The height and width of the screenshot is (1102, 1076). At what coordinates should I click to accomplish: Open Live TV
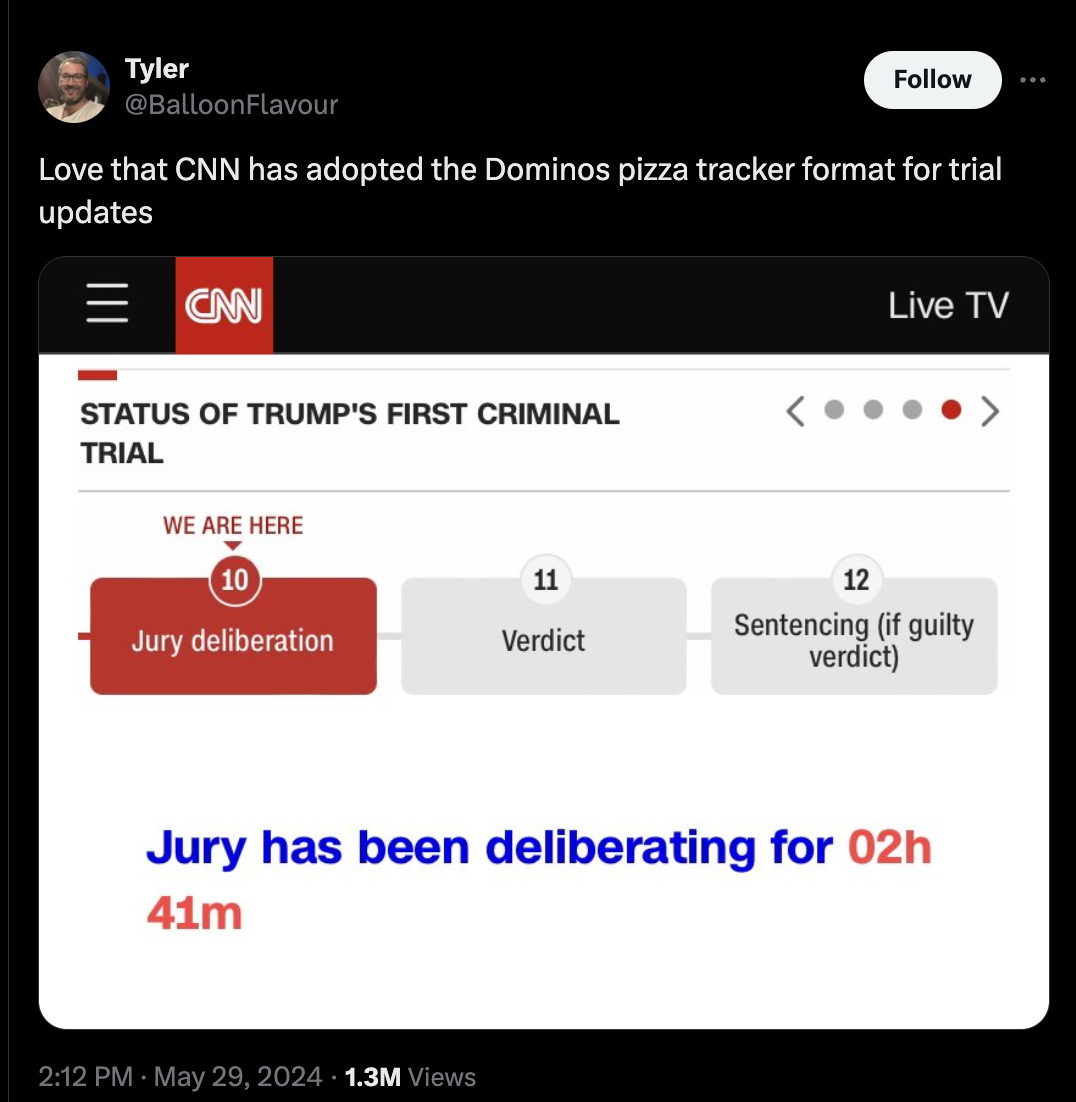pos(948,305)
